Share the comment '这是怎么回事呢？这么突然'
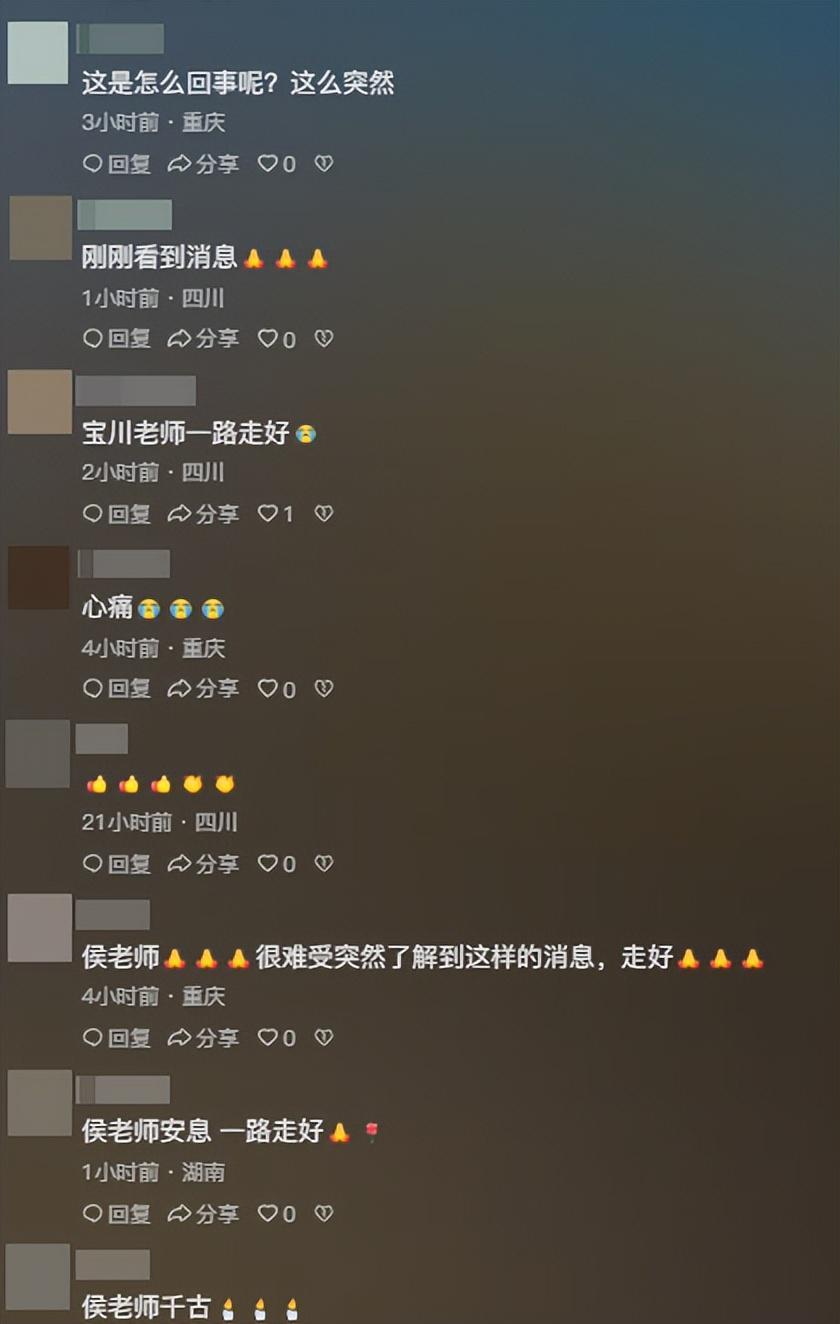Screen dimensions: 840x1324 tap(203, 164)
